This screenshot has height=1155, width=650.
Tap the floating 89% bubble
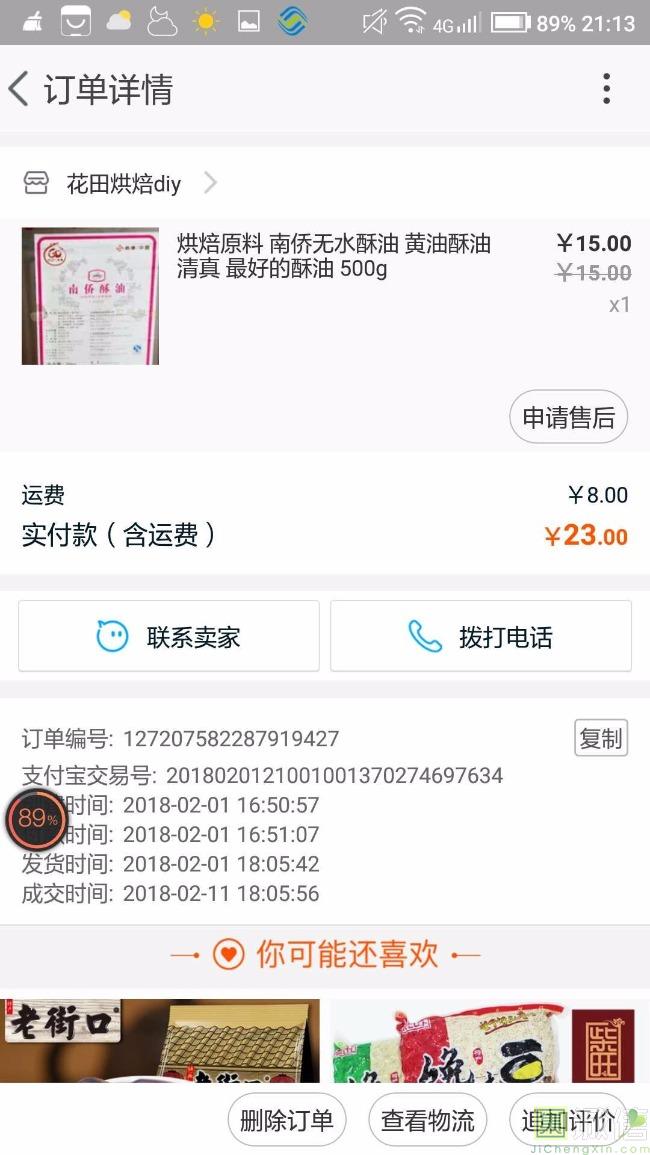coord(37,819)
